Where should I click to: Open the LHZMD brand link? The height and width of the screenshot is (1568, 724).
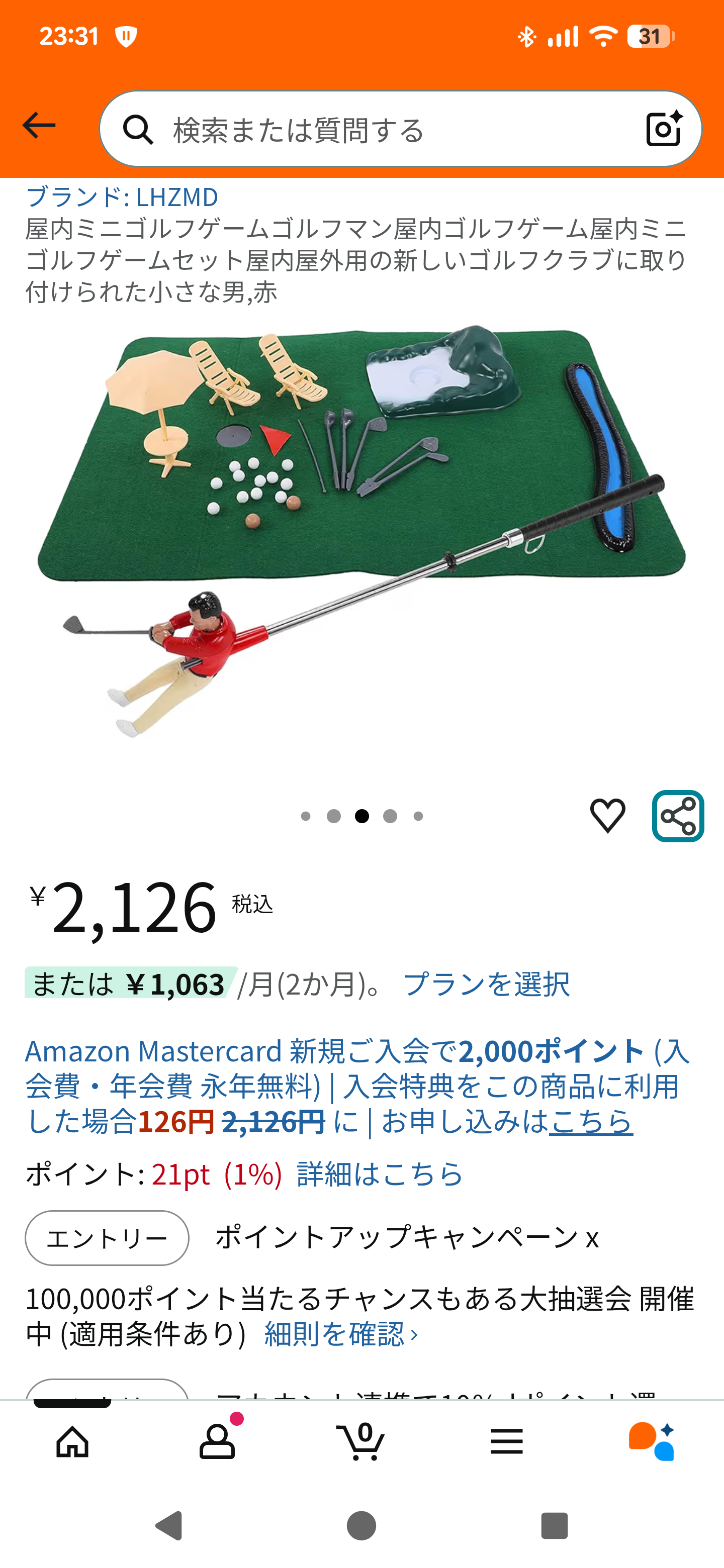(x=122, y=197)
